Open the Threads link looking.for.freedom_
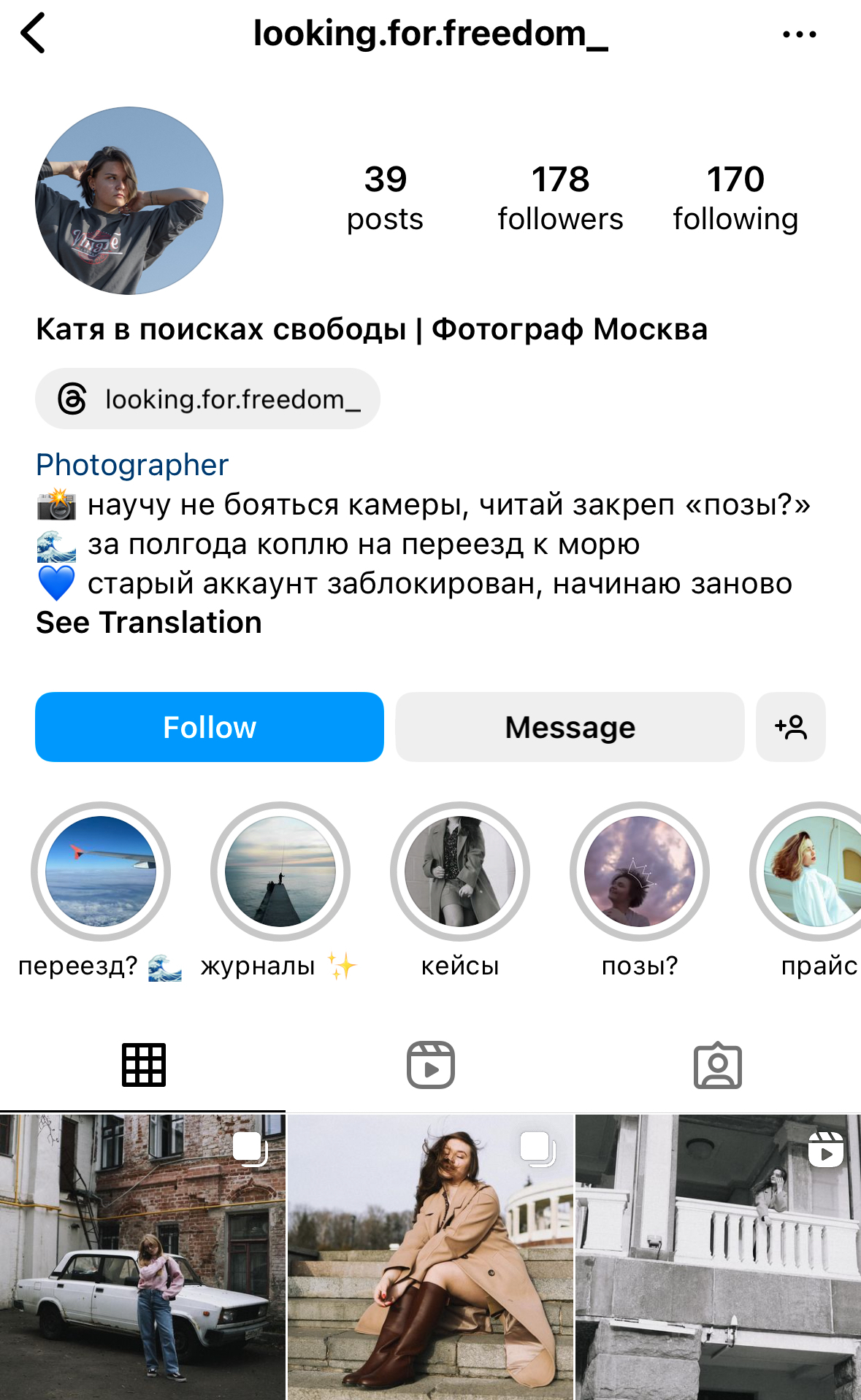Viewport: 861px width, 1400px height. [x=208, y=399]
